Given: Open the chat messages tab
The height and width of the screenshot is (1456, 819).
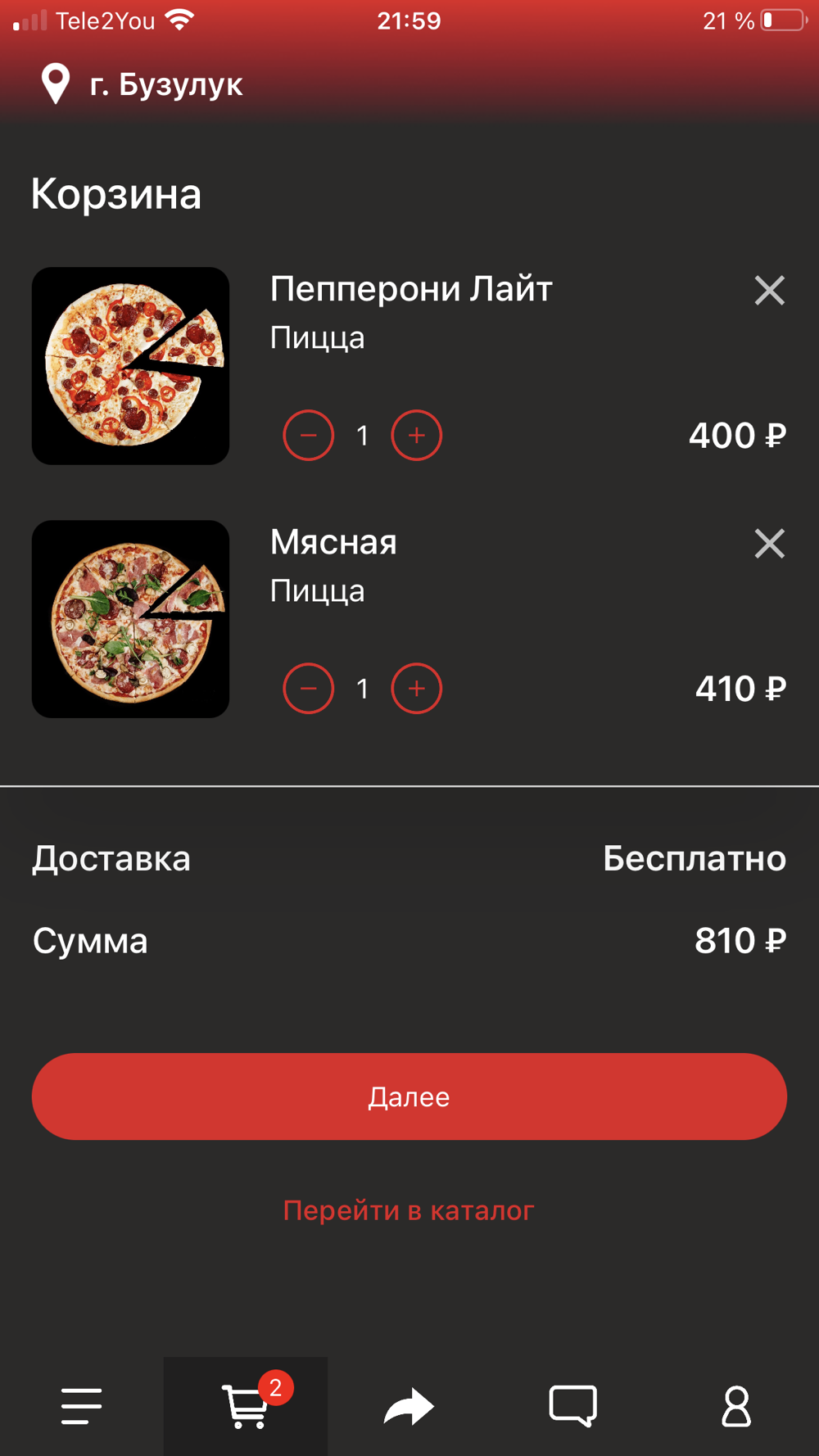Looking at the screenshot, I should point(573,1406).
